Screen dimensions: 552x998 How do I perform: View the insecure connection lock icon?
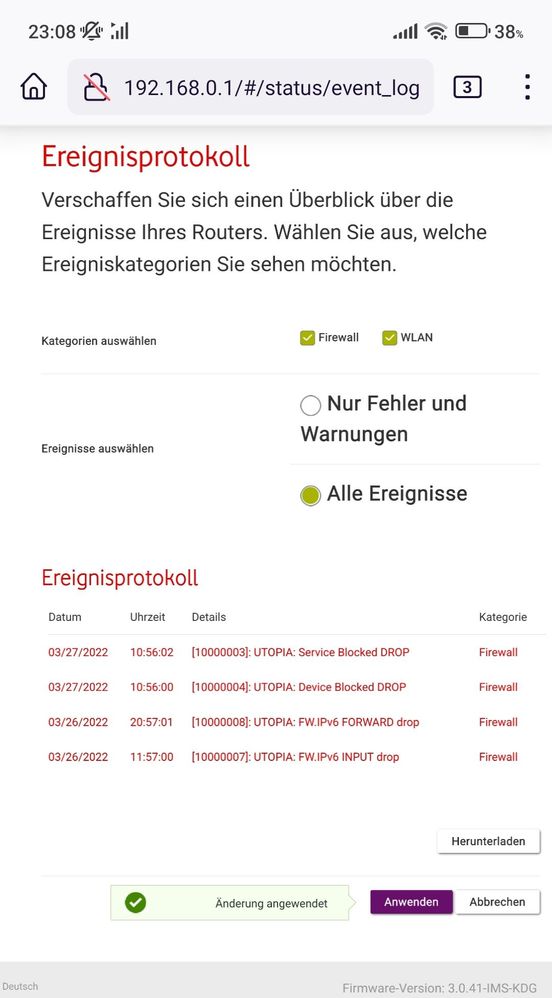pyautogui.click(x=97, y=87)
